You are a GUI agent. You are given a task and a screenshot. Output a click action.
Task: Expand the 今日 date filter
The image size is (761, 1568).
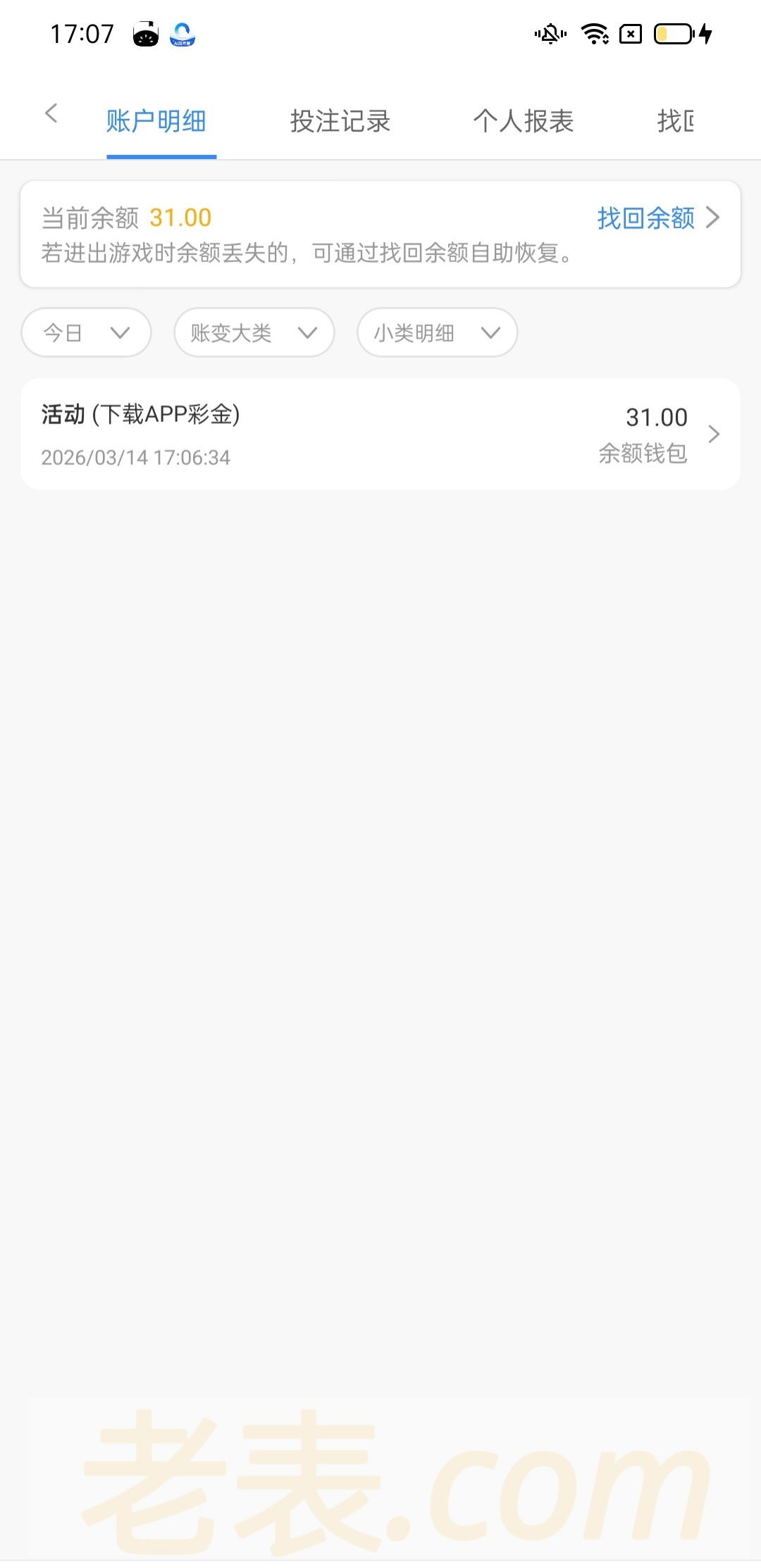point(87,332)
